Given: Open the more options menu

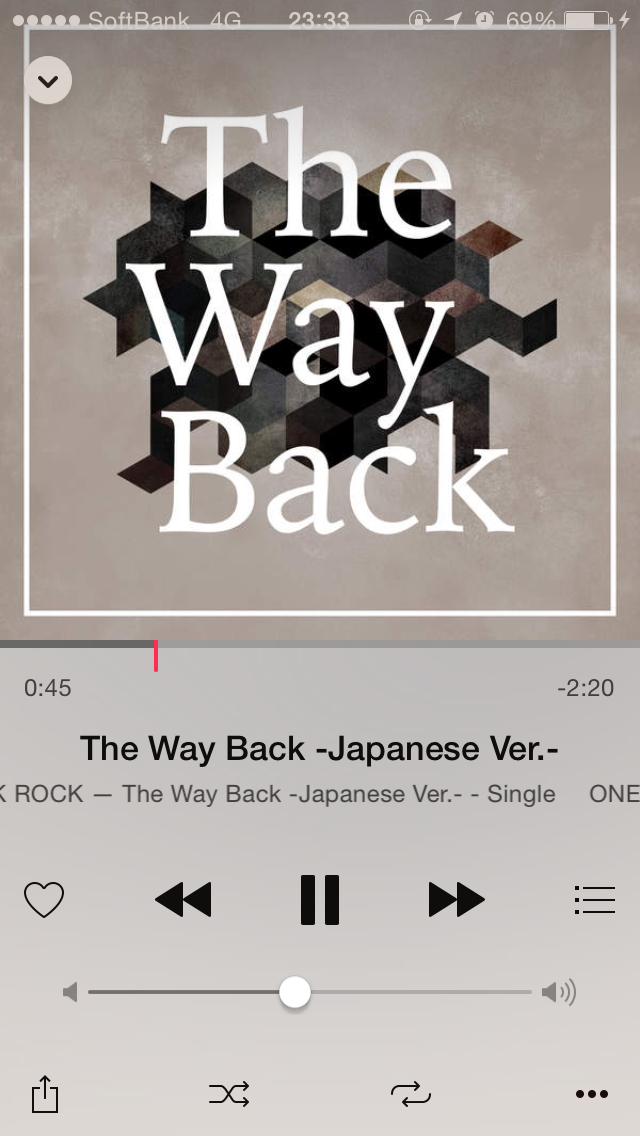Looking at the screenshot, I should click(591, 1094).
